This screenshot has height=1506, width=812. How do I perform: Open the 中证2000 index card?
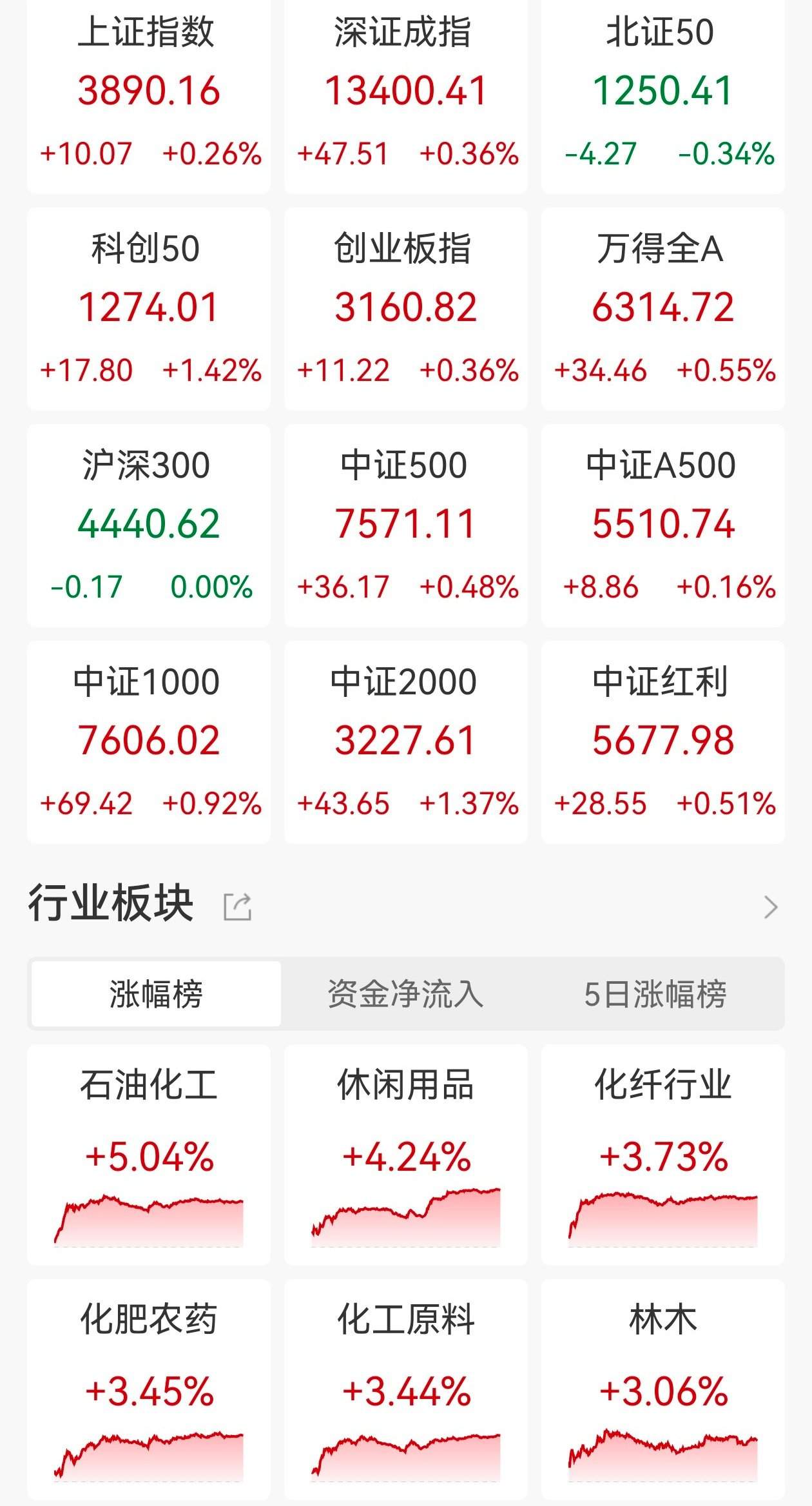405,741
